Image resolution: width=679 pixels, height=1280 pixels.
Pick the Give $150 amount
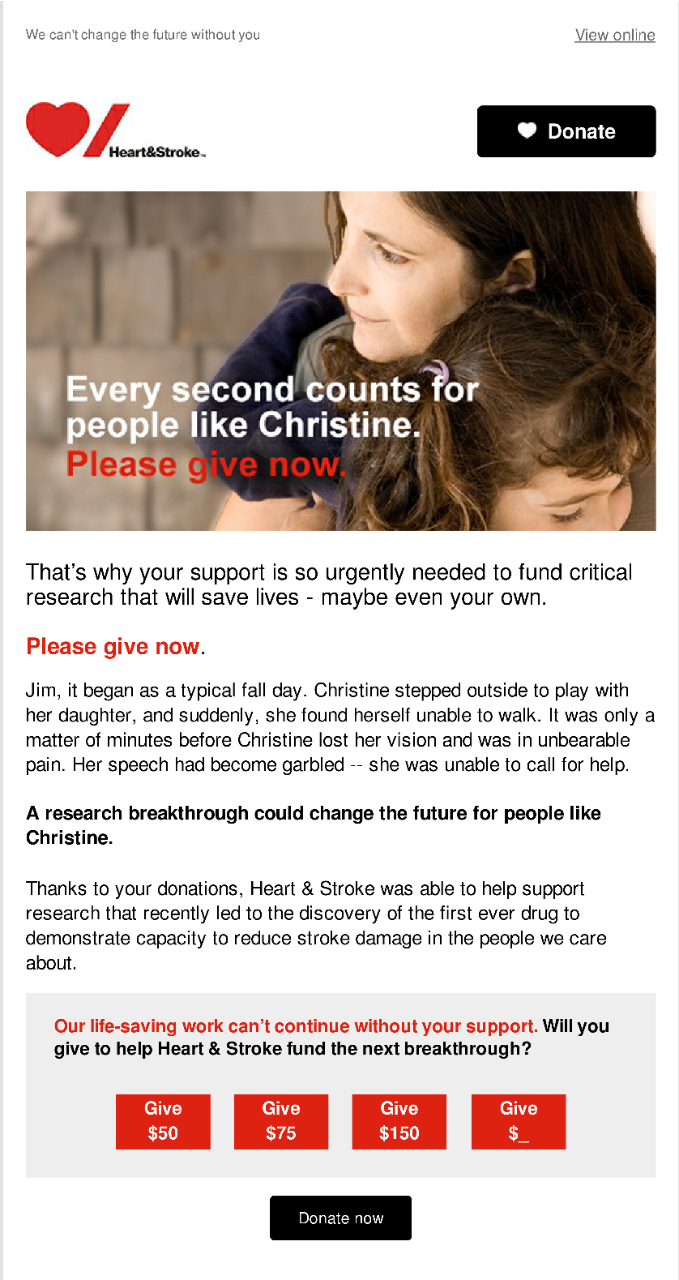[399, 1121]
